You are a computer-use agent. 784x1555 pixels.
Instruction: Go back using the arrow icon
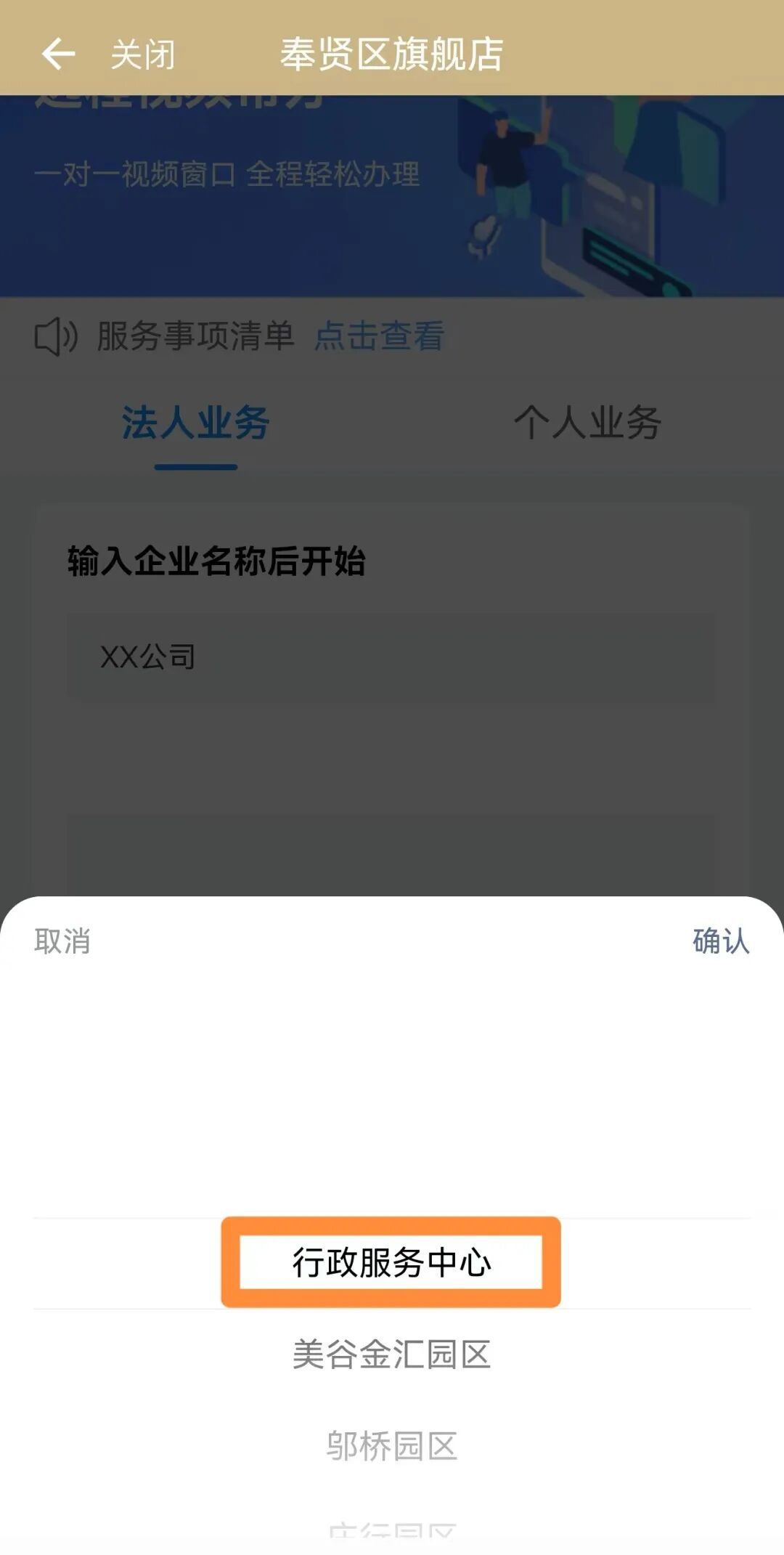point(58,54)
